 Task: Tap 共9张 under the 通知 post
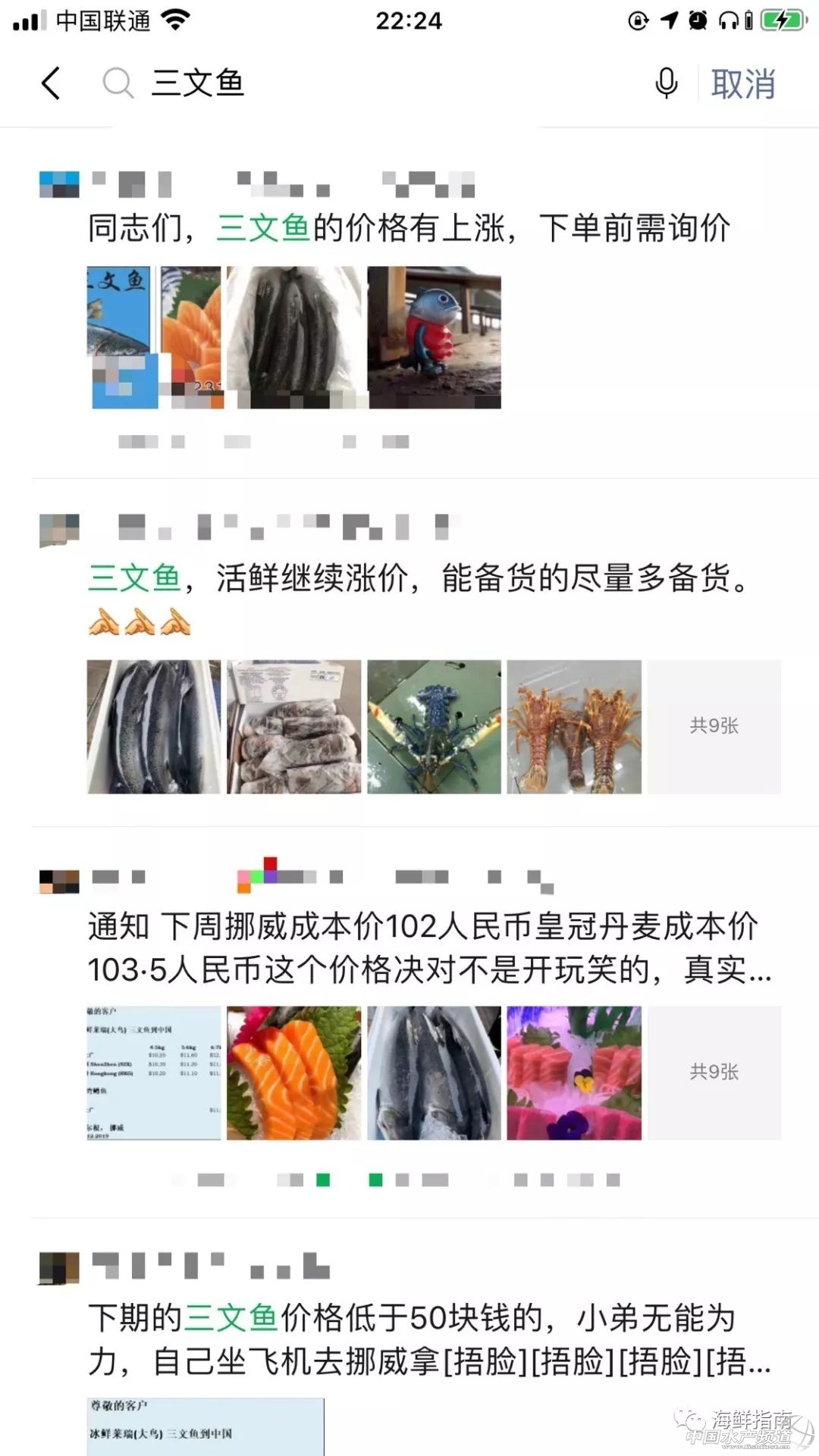pos(714,1072)
